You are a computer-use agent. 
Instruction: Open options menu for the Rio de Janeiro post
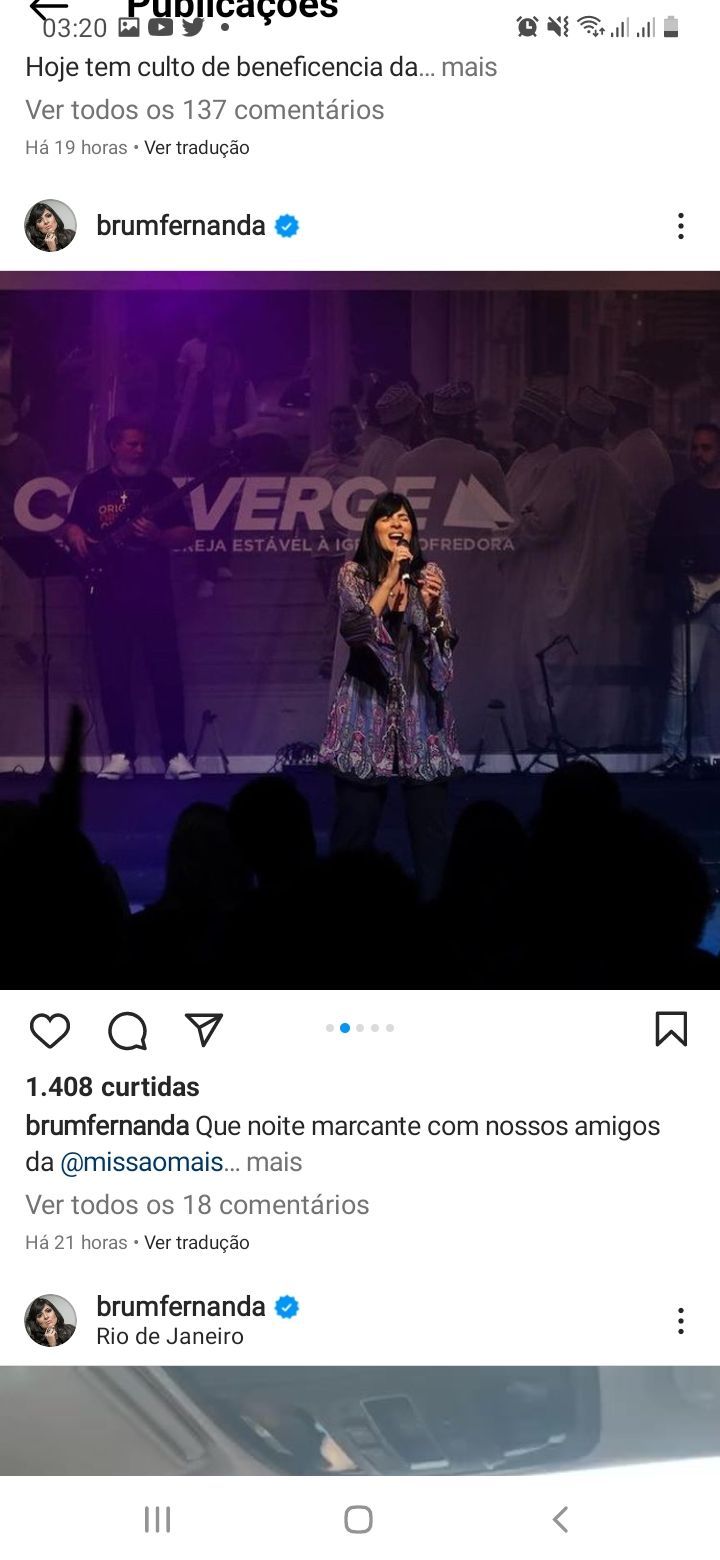pyautogui.click(x=680, y=1320)
